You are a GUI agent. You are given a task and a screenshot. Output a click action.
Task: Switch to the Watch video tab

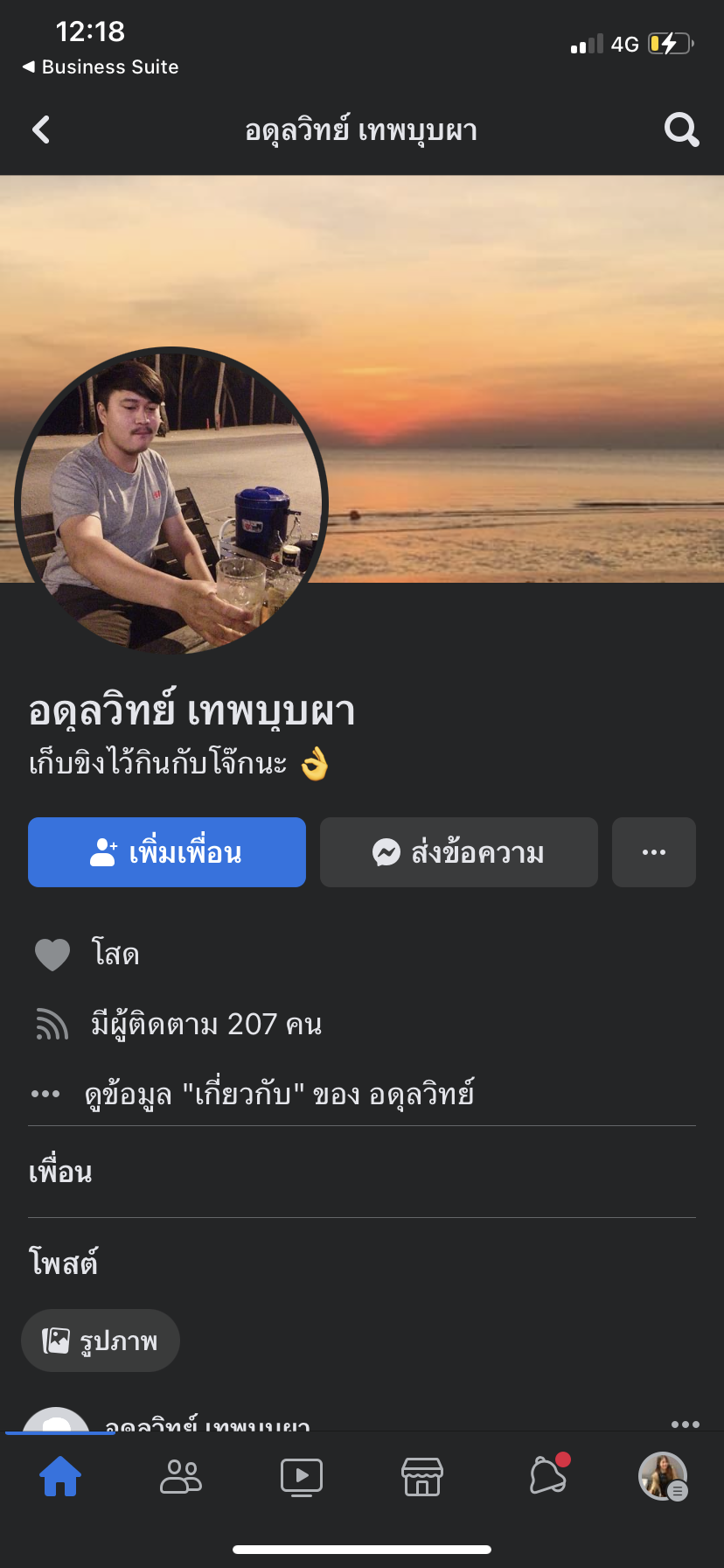click(302, 1476)
